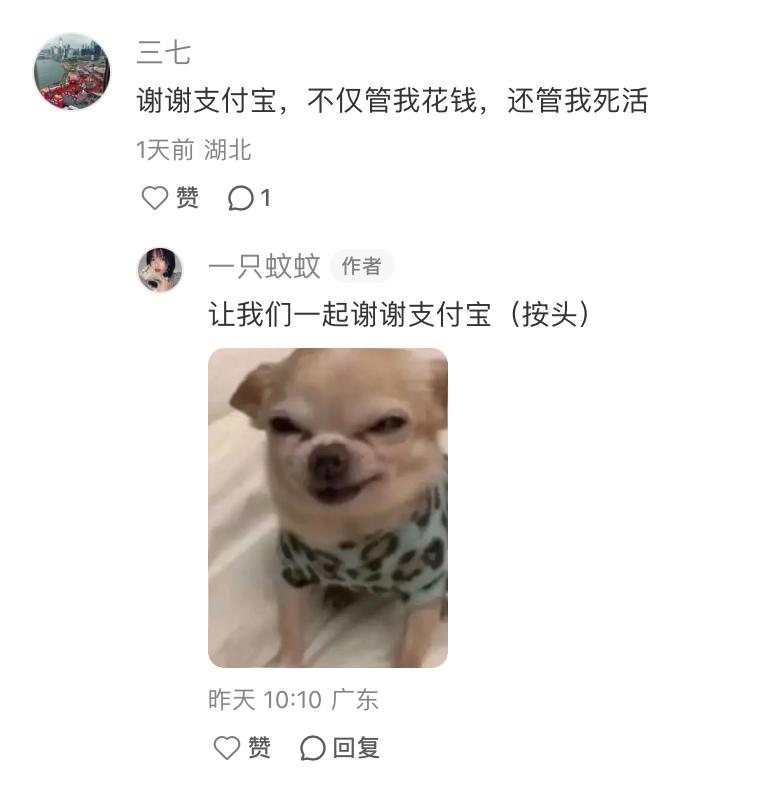The height and width of the screenshot is (794, 764).
Task: Like the comment by 三七
Action: pyautogui.click(x=169, y=198)
